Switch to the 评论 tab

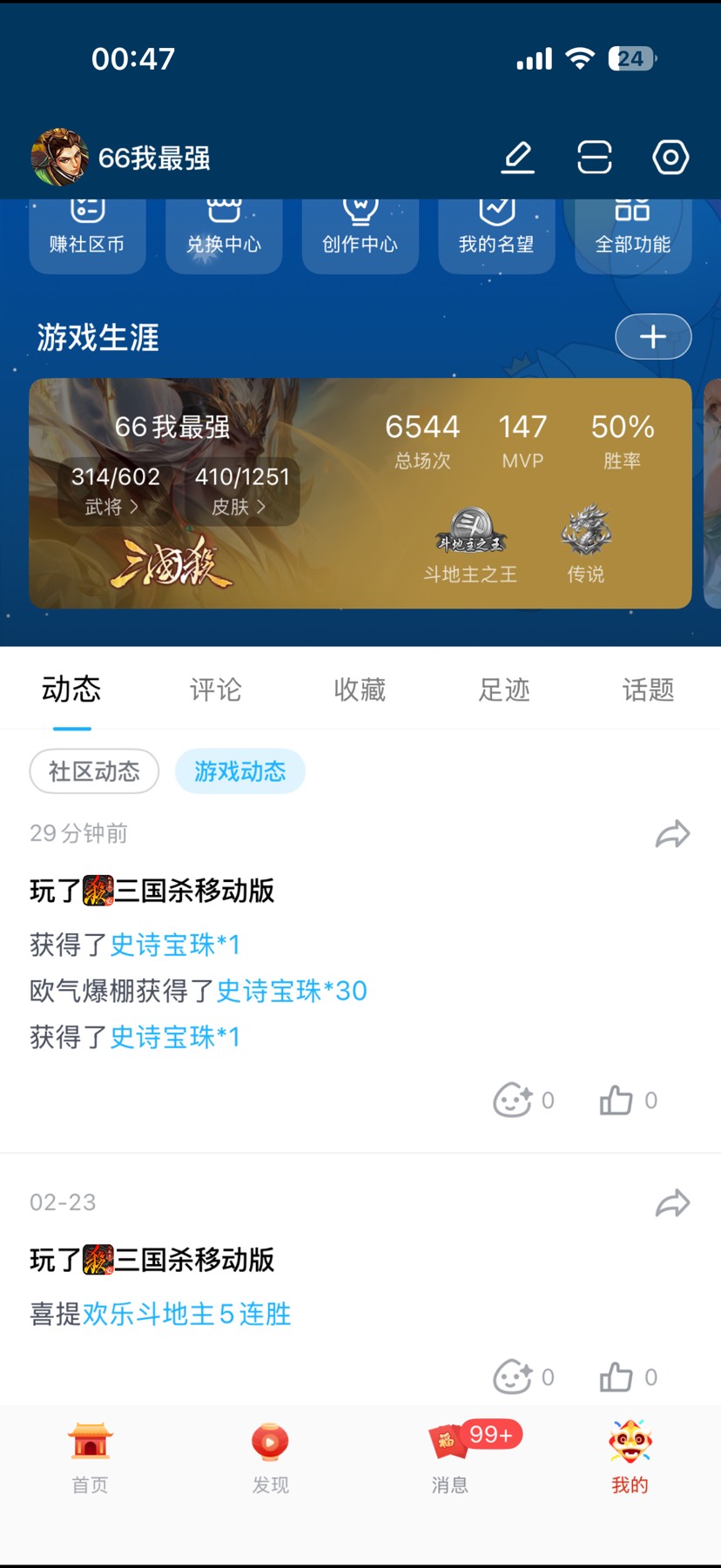pyautogui.click(x=216, y=690)
